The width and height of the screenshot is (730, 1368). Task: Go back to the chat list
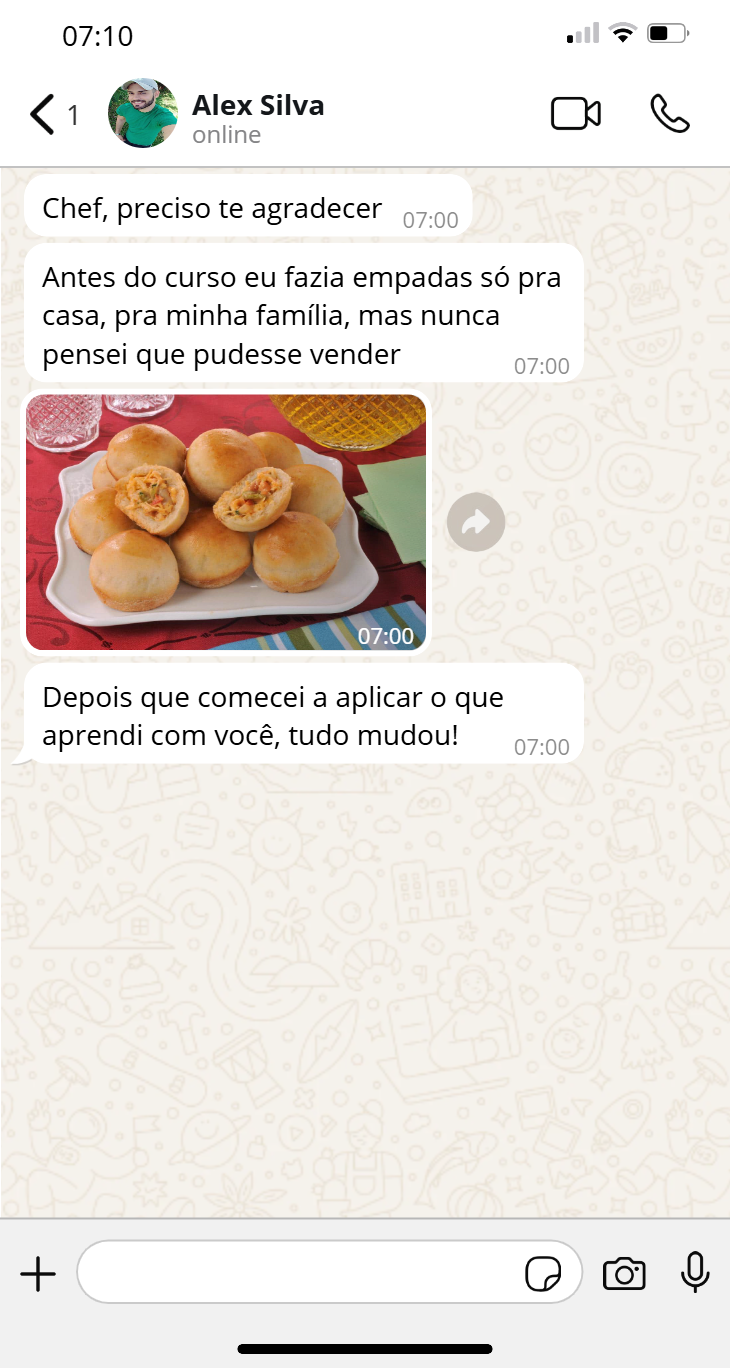pos(42,115)
